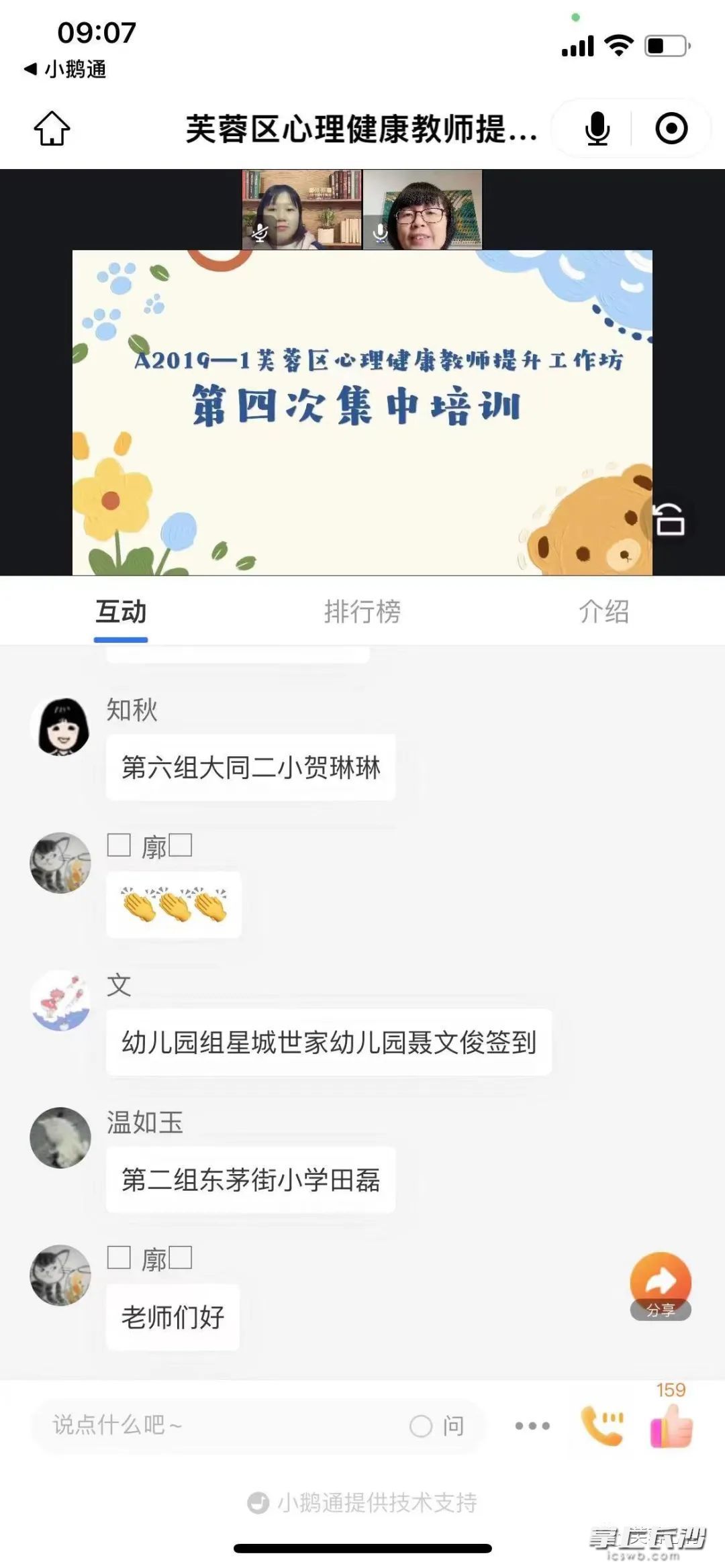Tap the 说点什么吧 comment input
Image resolution: width=725 pixels, height=1568 pixels.
(215, 1425)
